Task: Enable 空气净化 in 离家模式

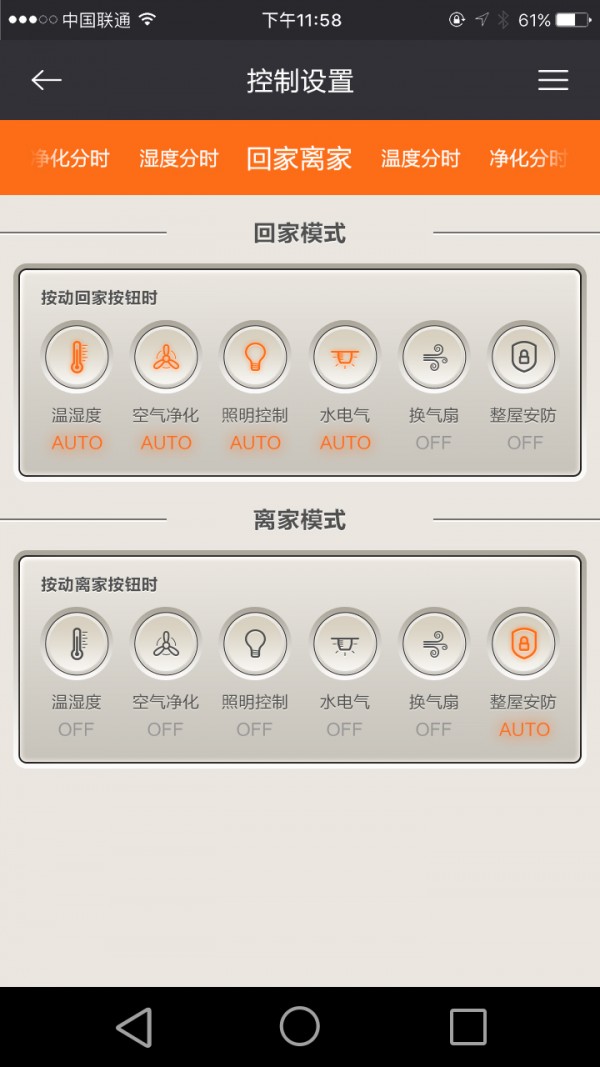Action: (x=166, y=644)
